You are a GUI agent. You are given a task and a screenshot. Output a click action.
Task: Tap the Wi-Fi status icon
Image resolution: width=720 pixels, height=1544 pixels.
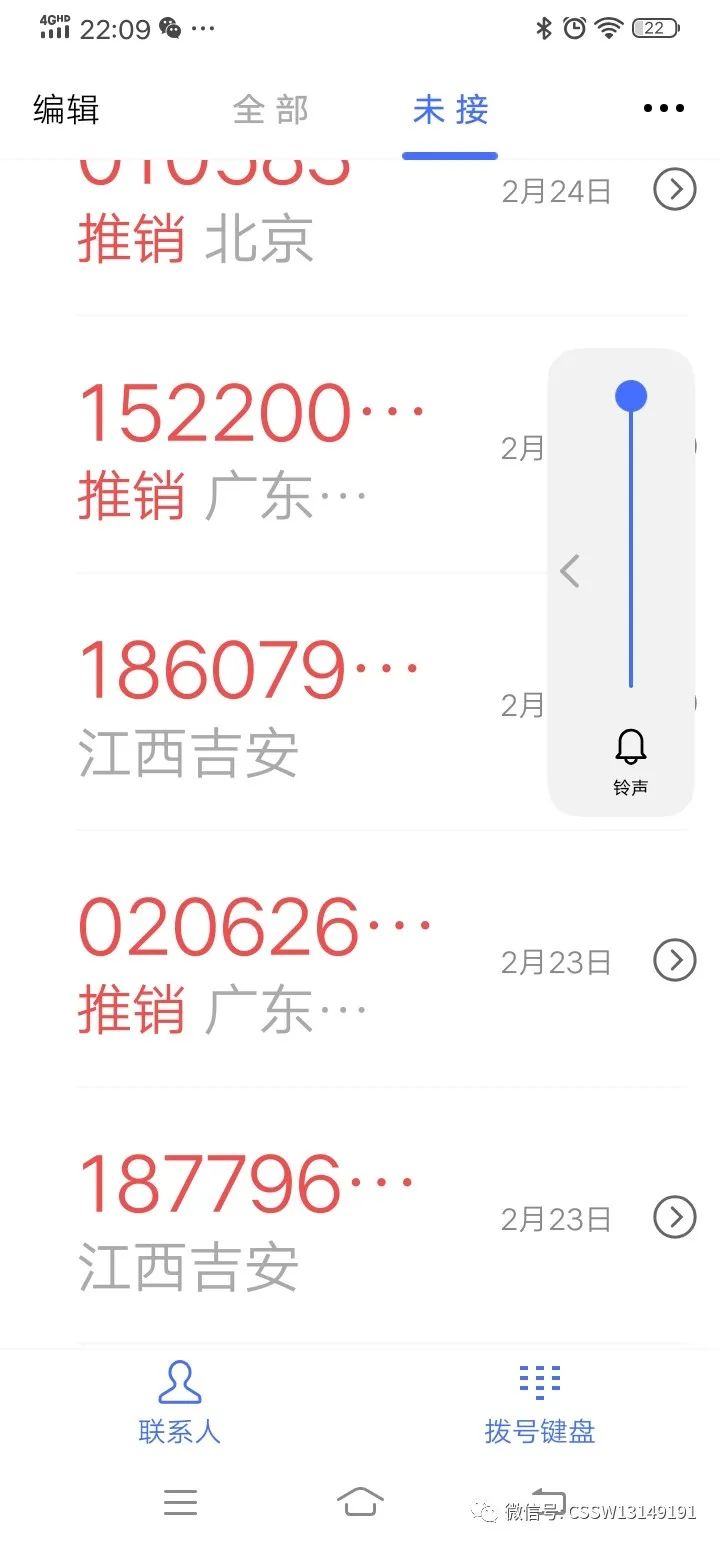point(608,28)
